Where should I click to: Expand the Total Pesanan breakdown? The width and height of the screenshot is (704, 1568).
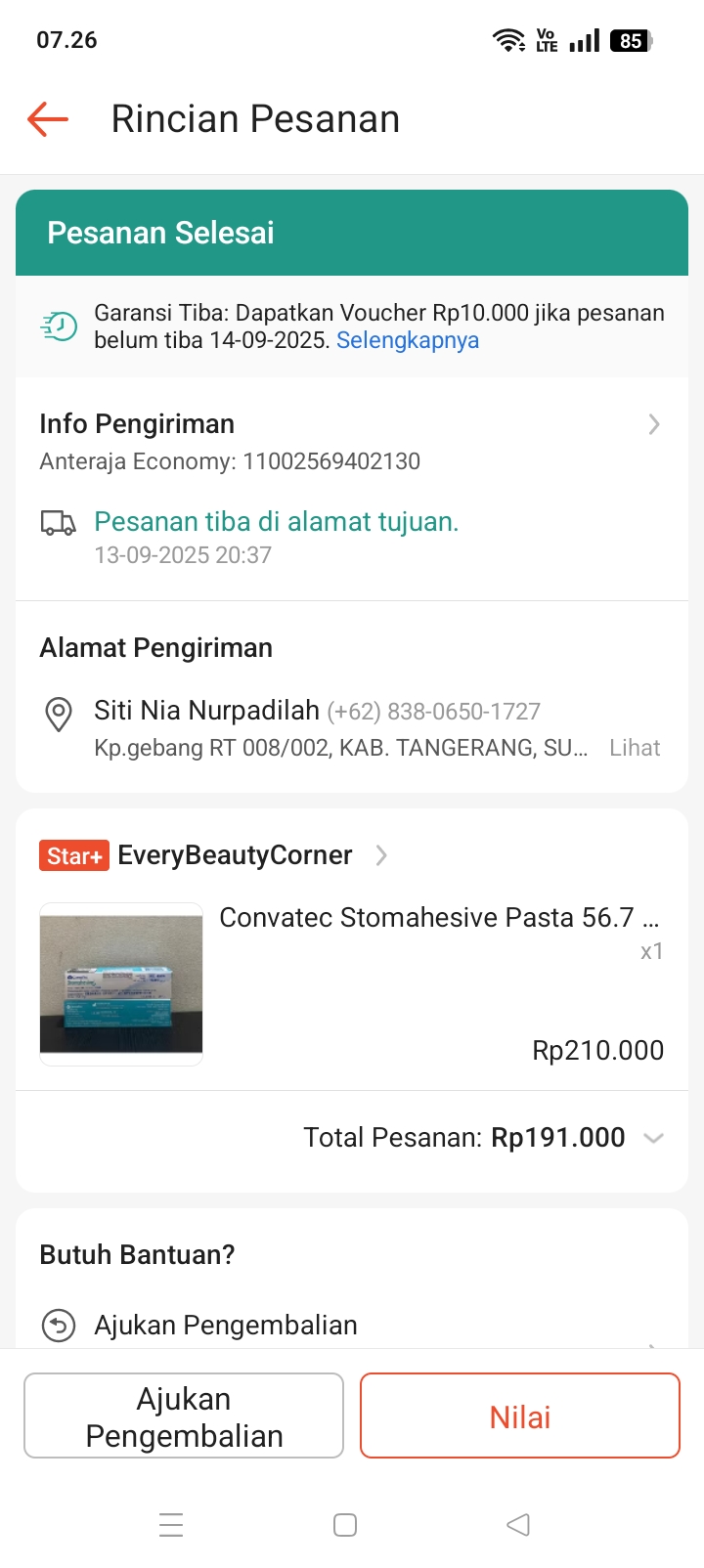tap(653, 1138)
